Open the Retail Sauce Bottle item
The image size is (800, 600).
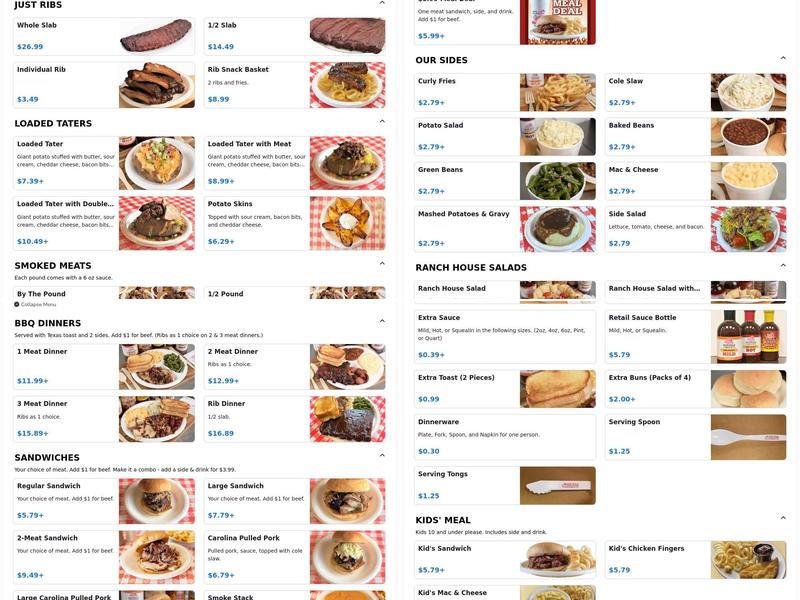(695, 336)
